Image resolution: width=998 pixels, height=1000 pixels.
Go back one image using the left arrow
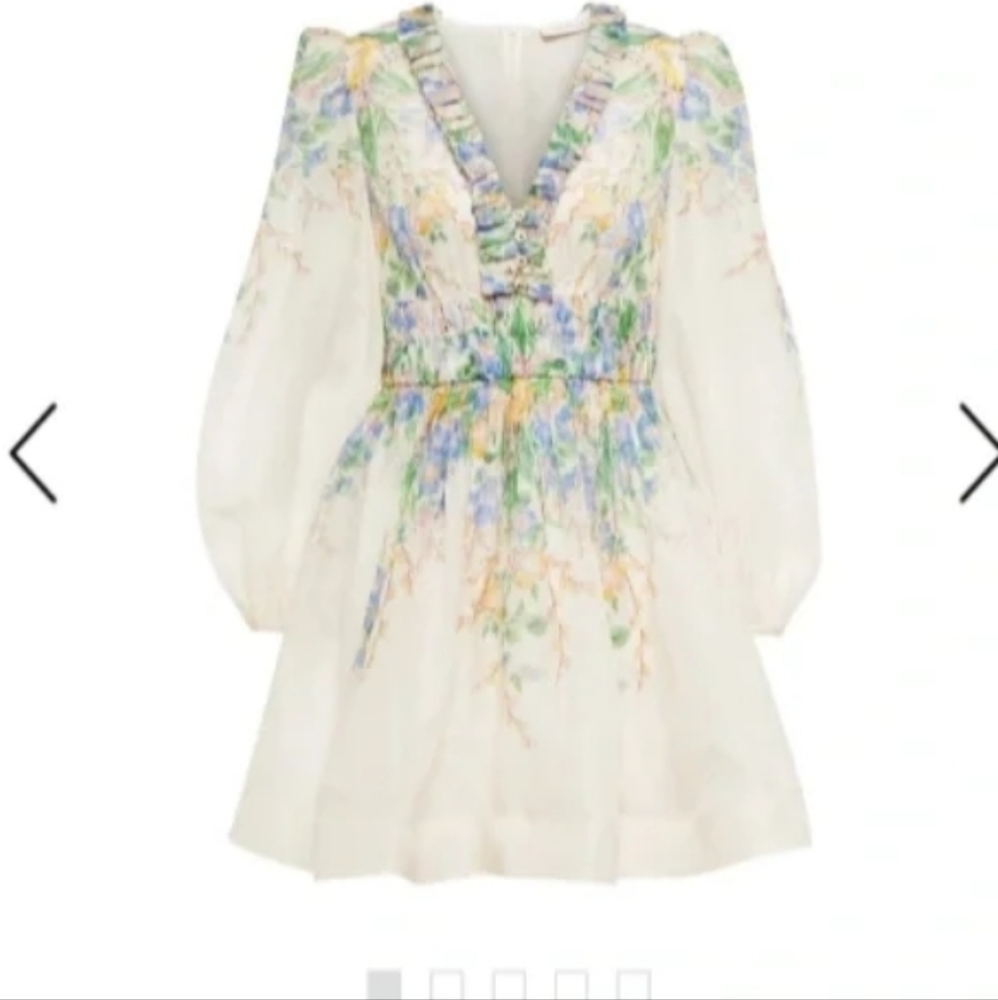(x=35, y=450)
